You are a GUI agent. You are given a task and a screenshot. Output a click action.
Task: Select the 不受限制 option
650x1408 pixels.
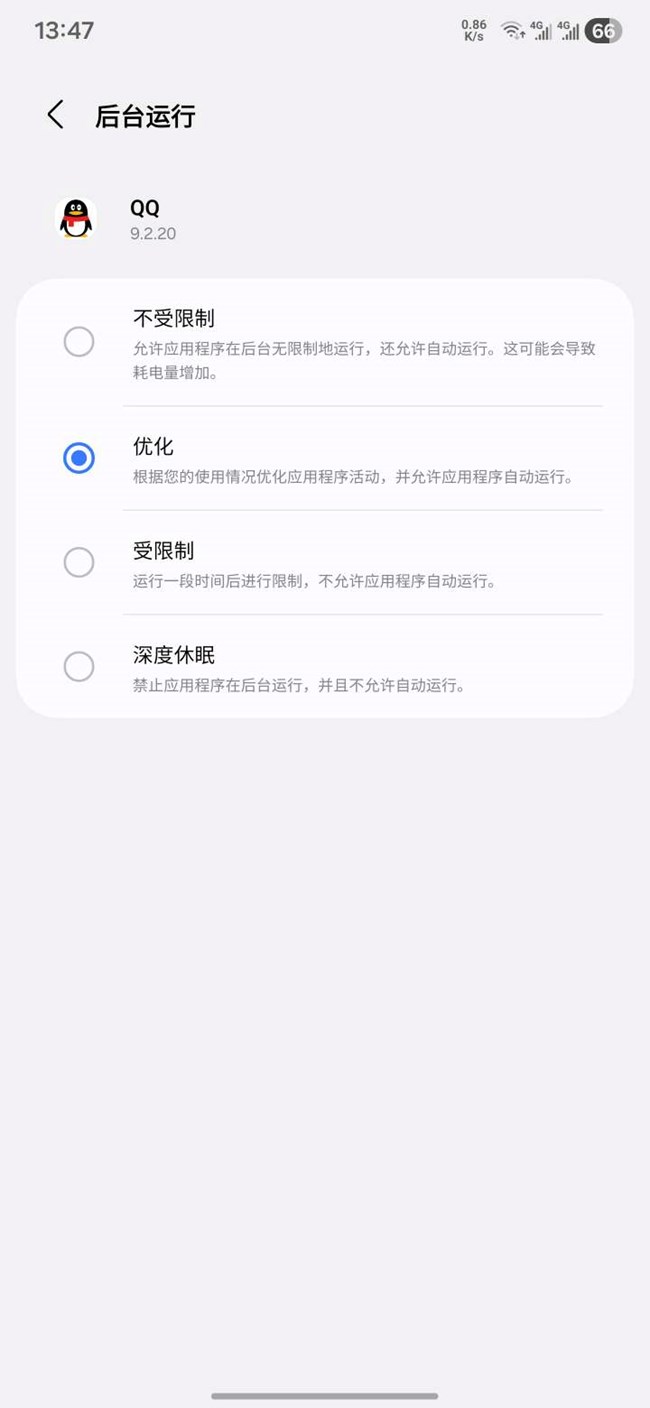[x=79, y=342]
